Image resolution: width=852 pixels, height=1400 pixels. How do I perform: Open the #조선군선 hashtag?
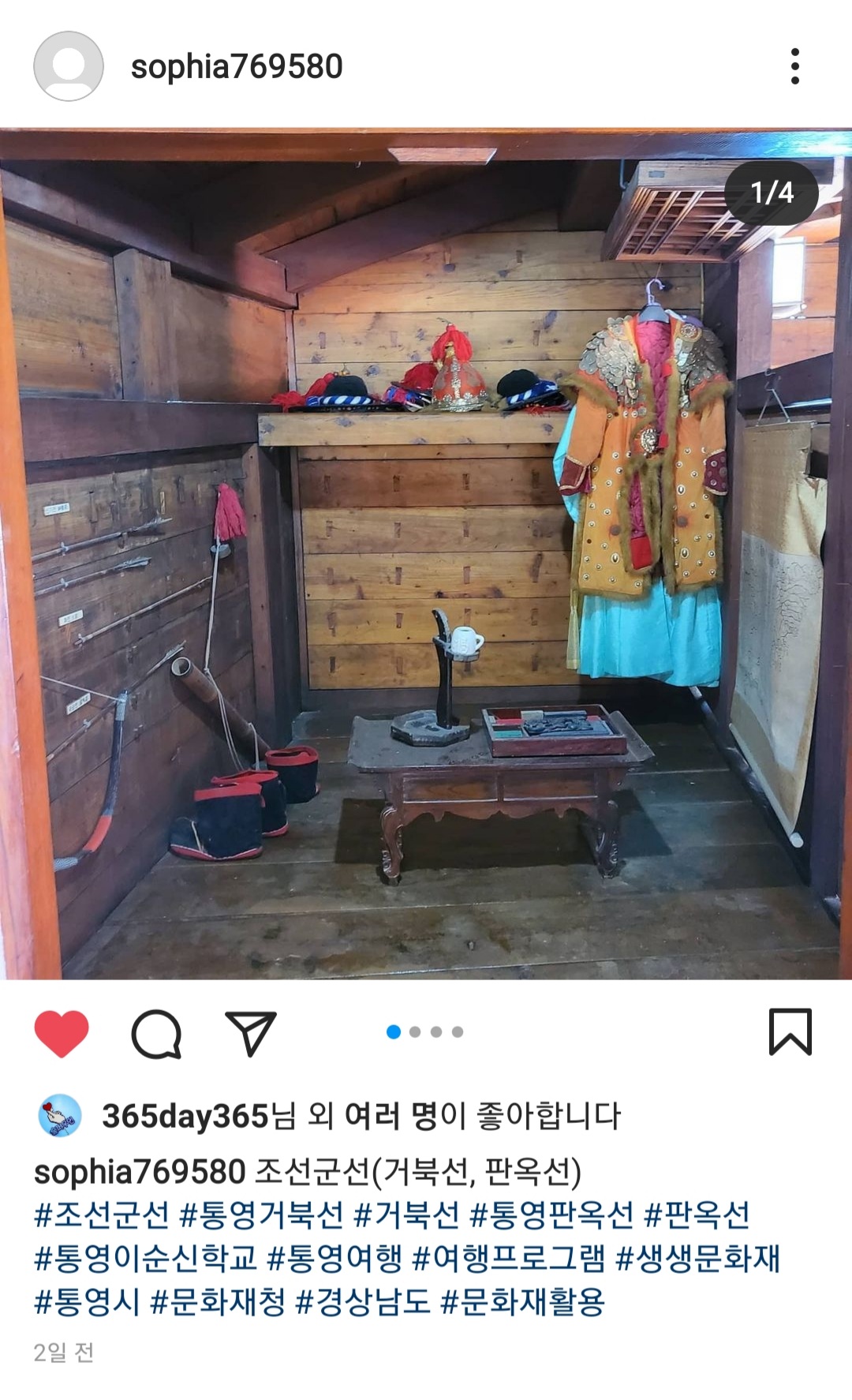point(102,1215)
